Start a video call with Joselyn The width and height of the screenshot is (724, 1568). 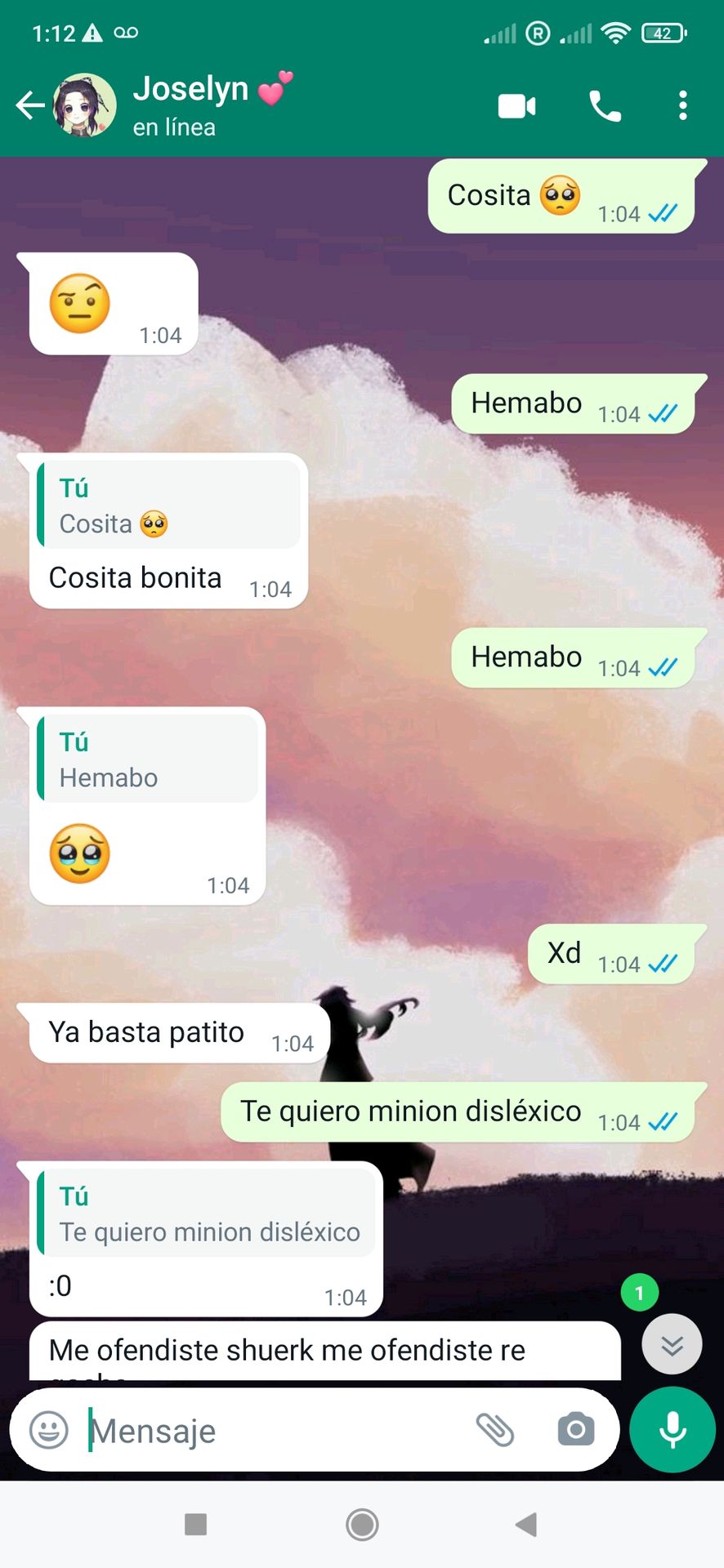click(516, 106)
